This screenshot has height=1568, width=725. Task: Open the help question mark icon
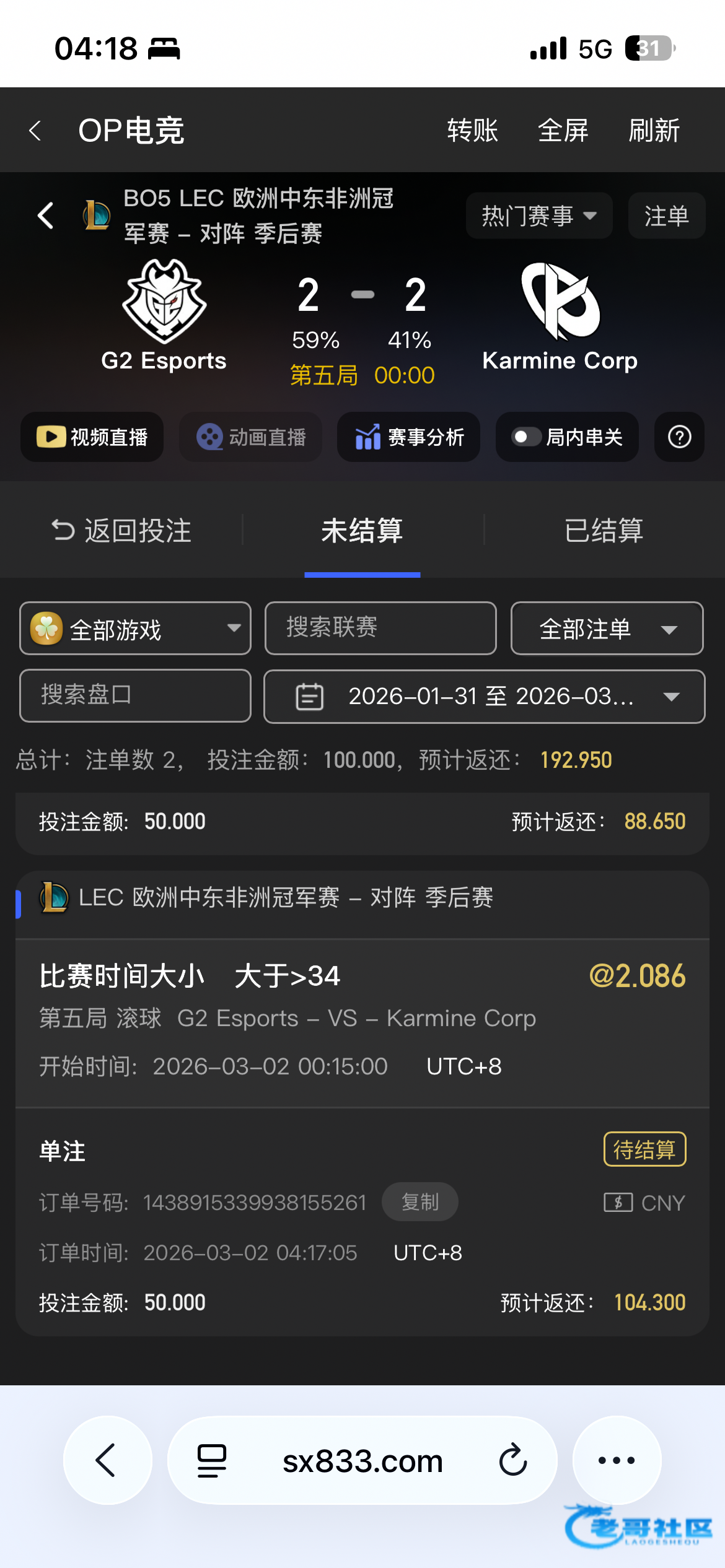[679, 437]
